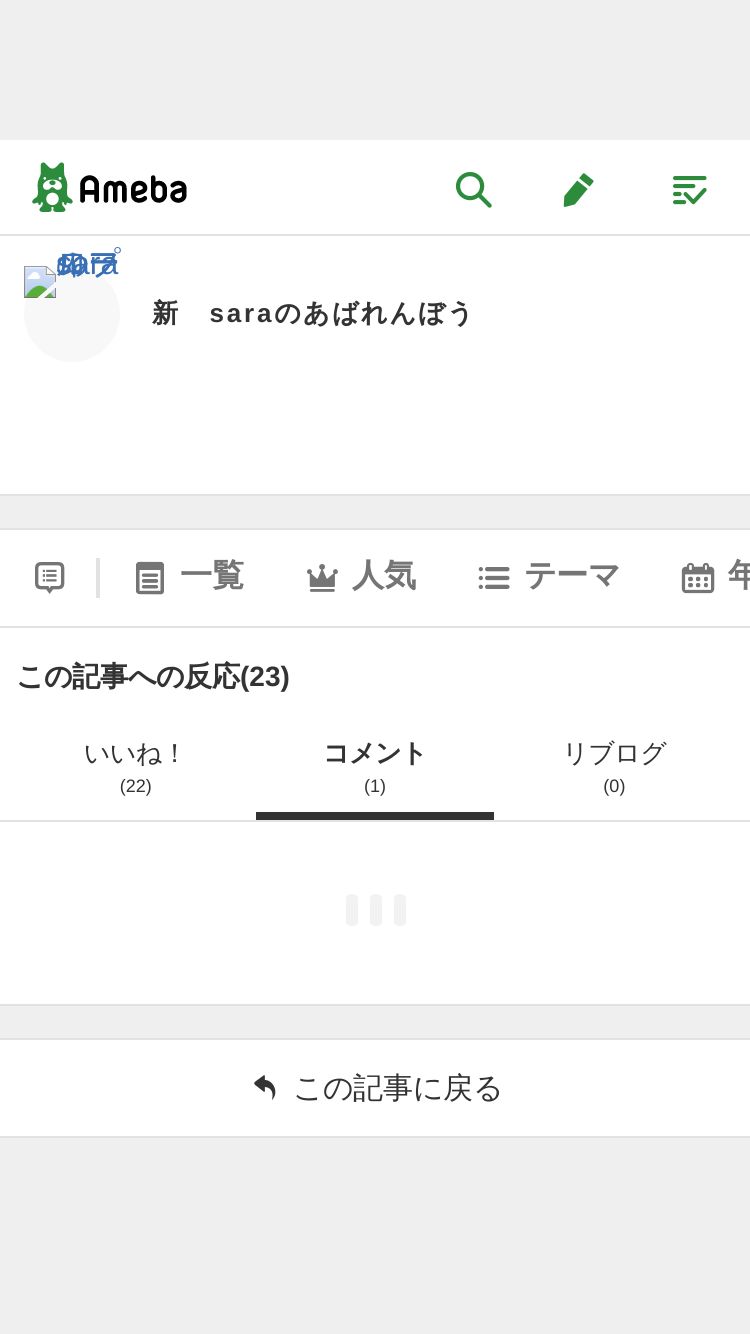750x1334 pixels.
Task: Open the search magnifier icon
Action: (x=473, y=188)
